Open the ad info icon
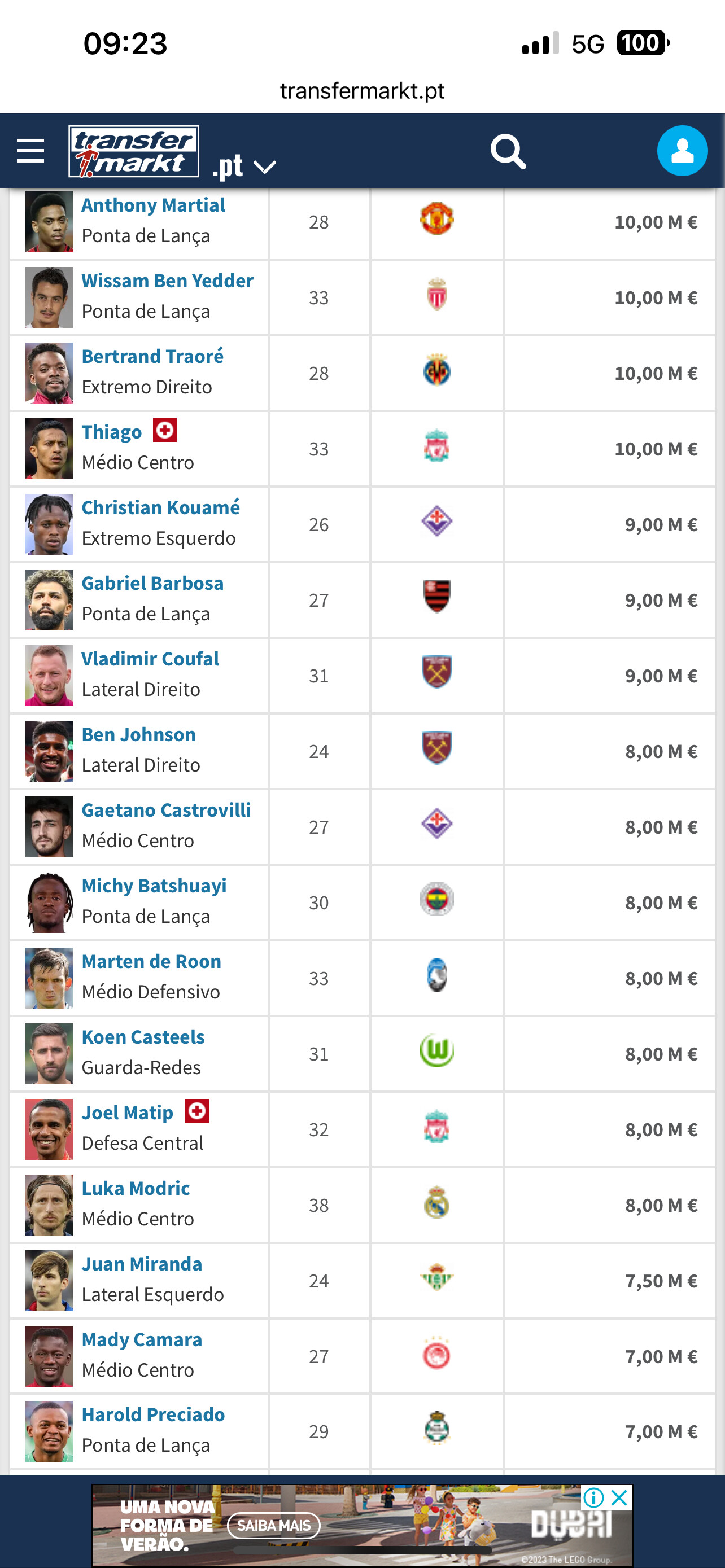 pyautogui.click(x=593, y=1497)
